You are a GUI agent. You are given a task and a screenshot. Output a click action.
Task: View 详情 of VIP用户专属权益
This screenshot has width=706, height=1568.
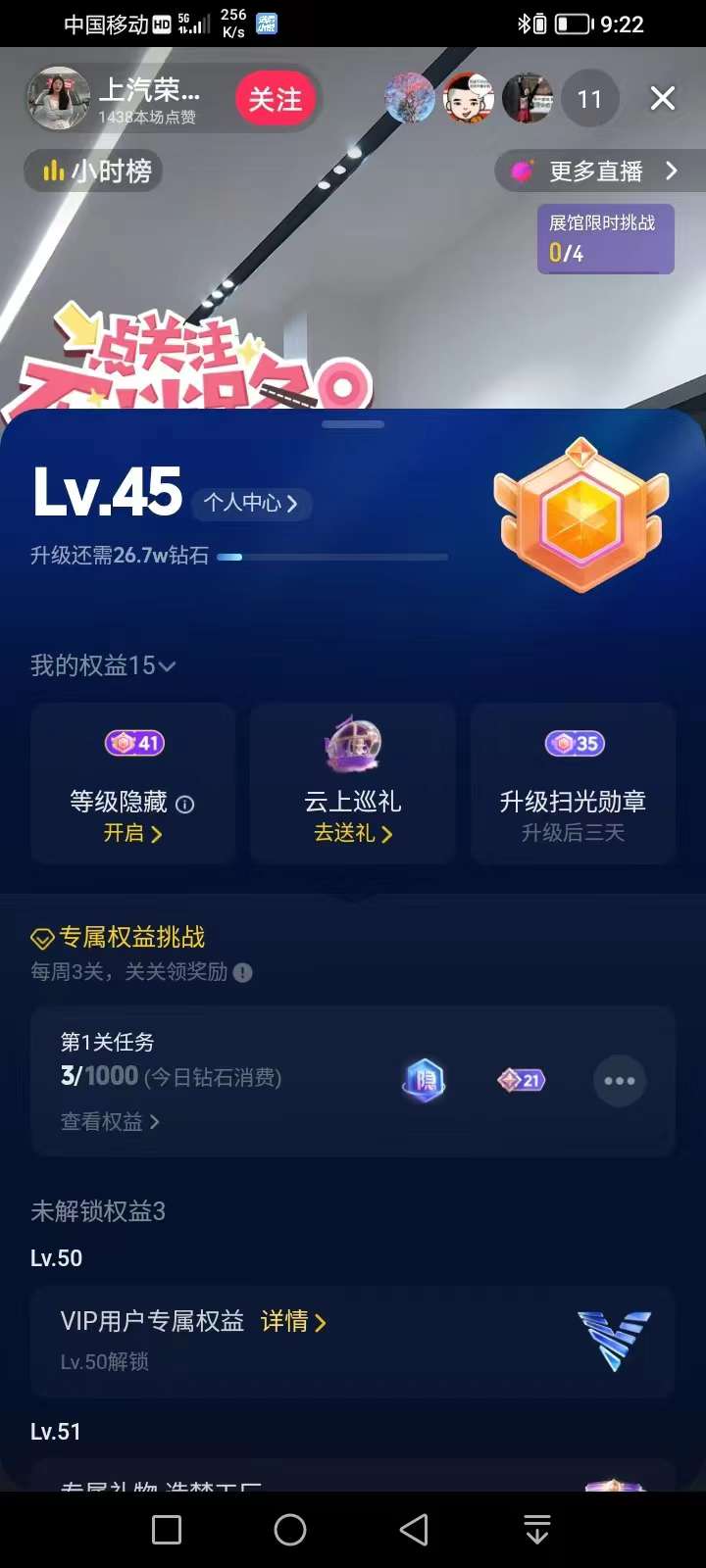tap(292, 1321)
